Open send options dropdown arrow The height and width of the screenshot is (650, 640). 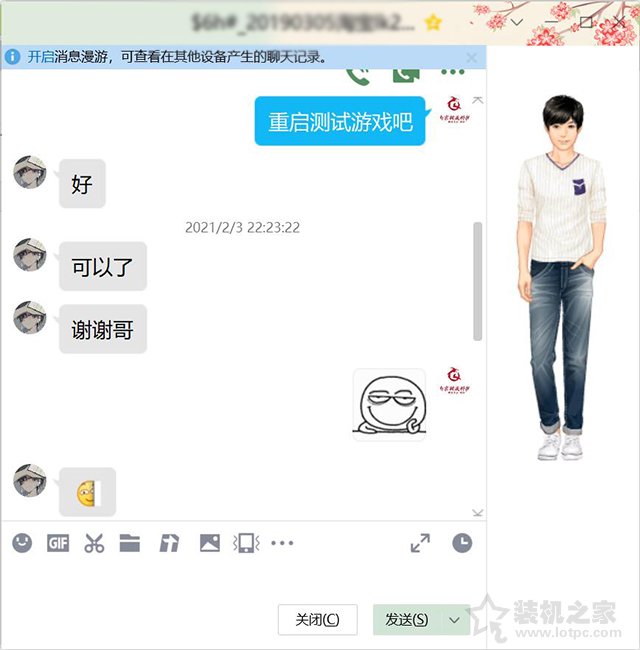tap(455, 620)
